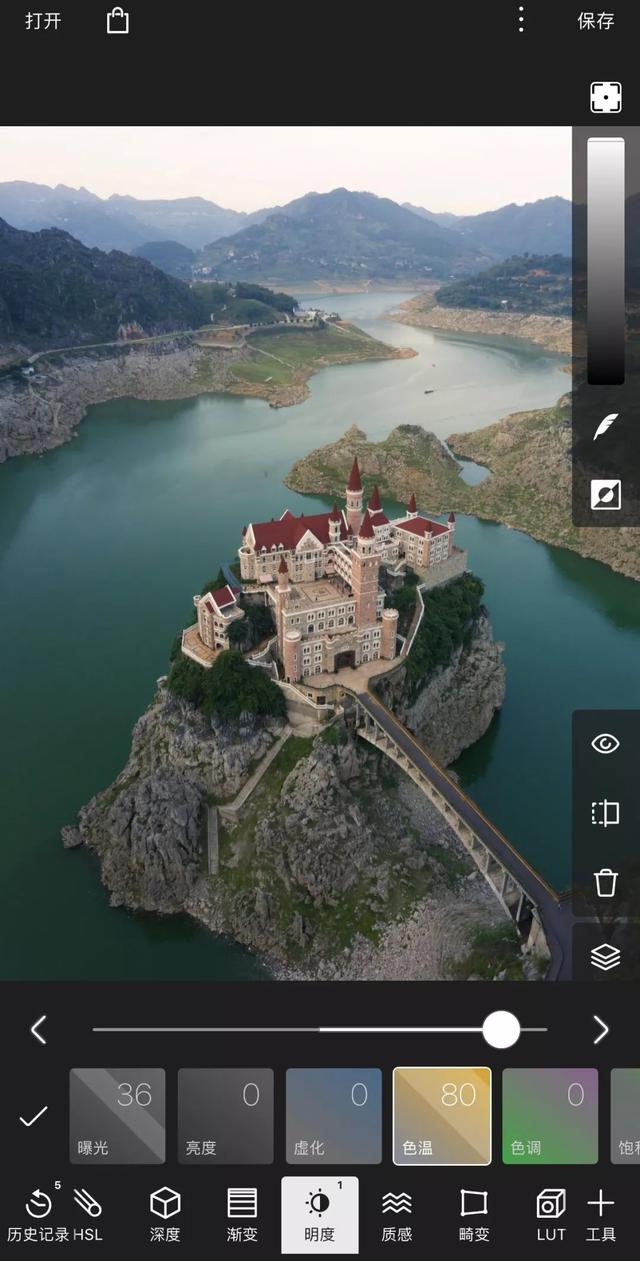Open the shopping bag icon
This screenshot has height=1261, width=640.
pos(118,21)
